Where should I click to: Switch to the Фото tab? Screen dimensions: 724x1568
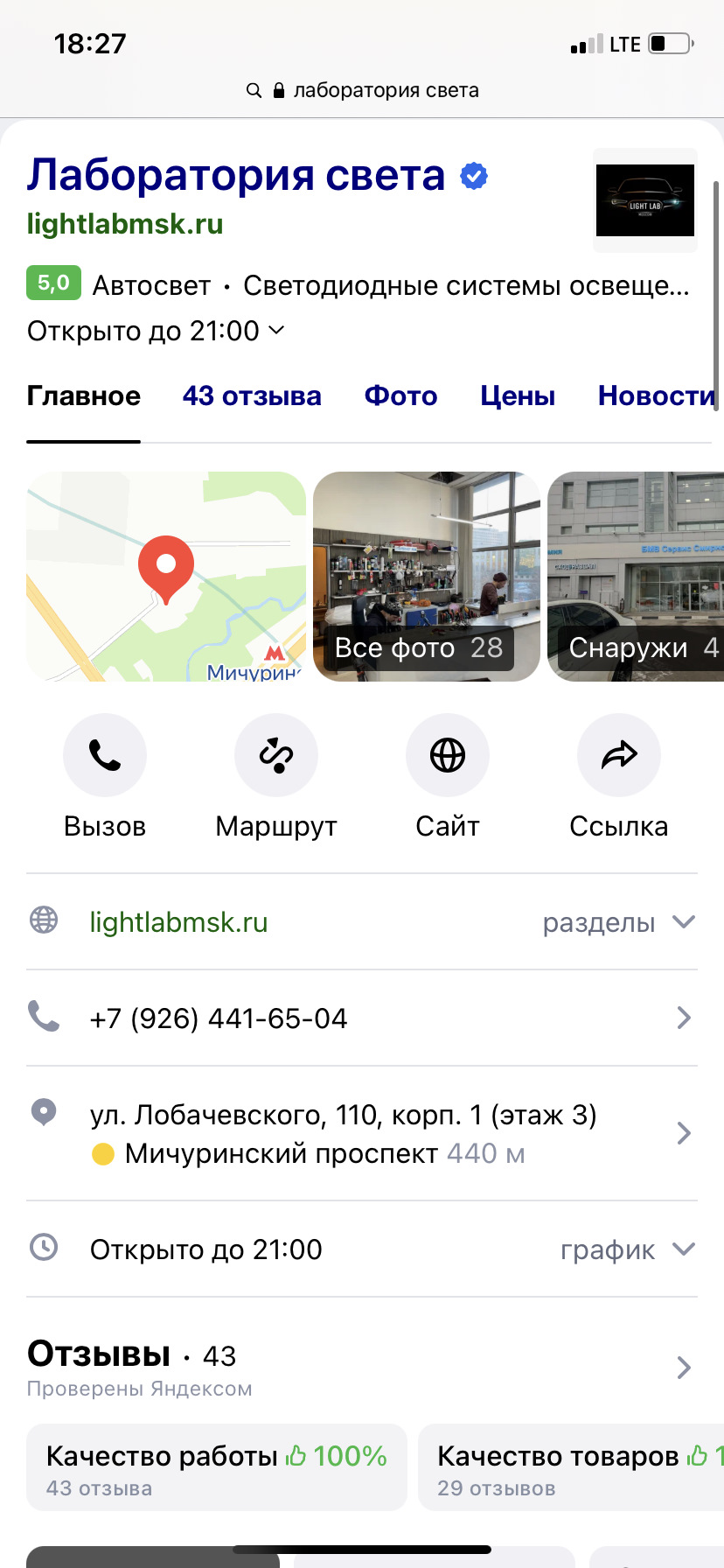[400, 396]
